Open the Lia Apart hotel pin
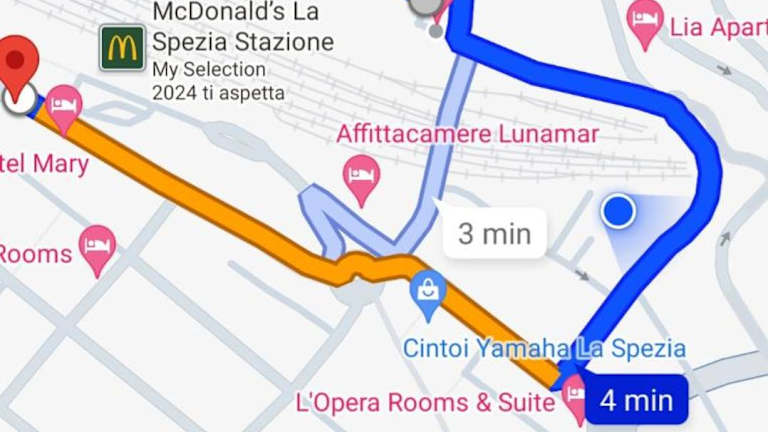The height and width of the screenshot is (432, 768). [645, 21]
